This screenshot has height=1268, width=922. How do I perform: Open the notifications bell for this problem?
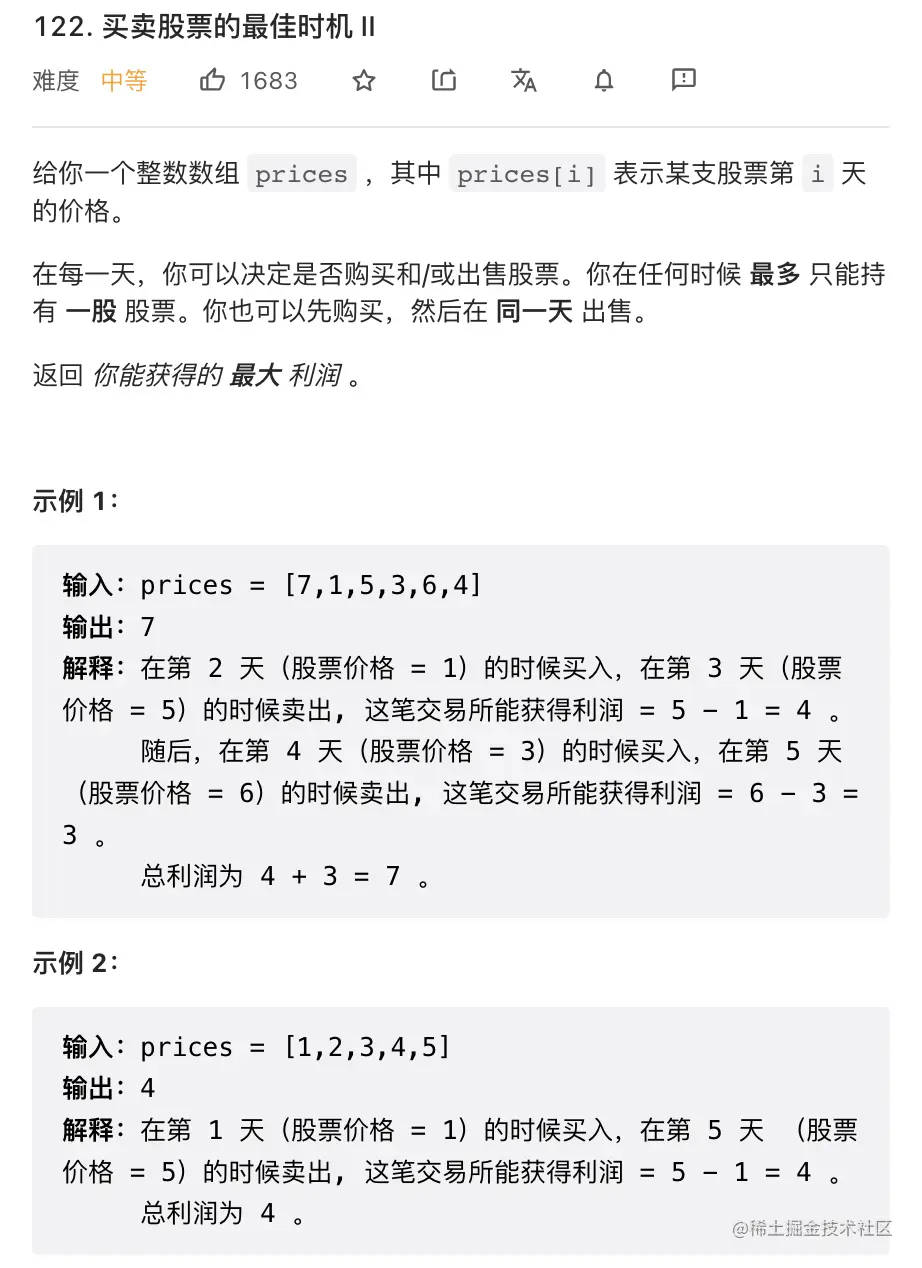pos(604,81)
